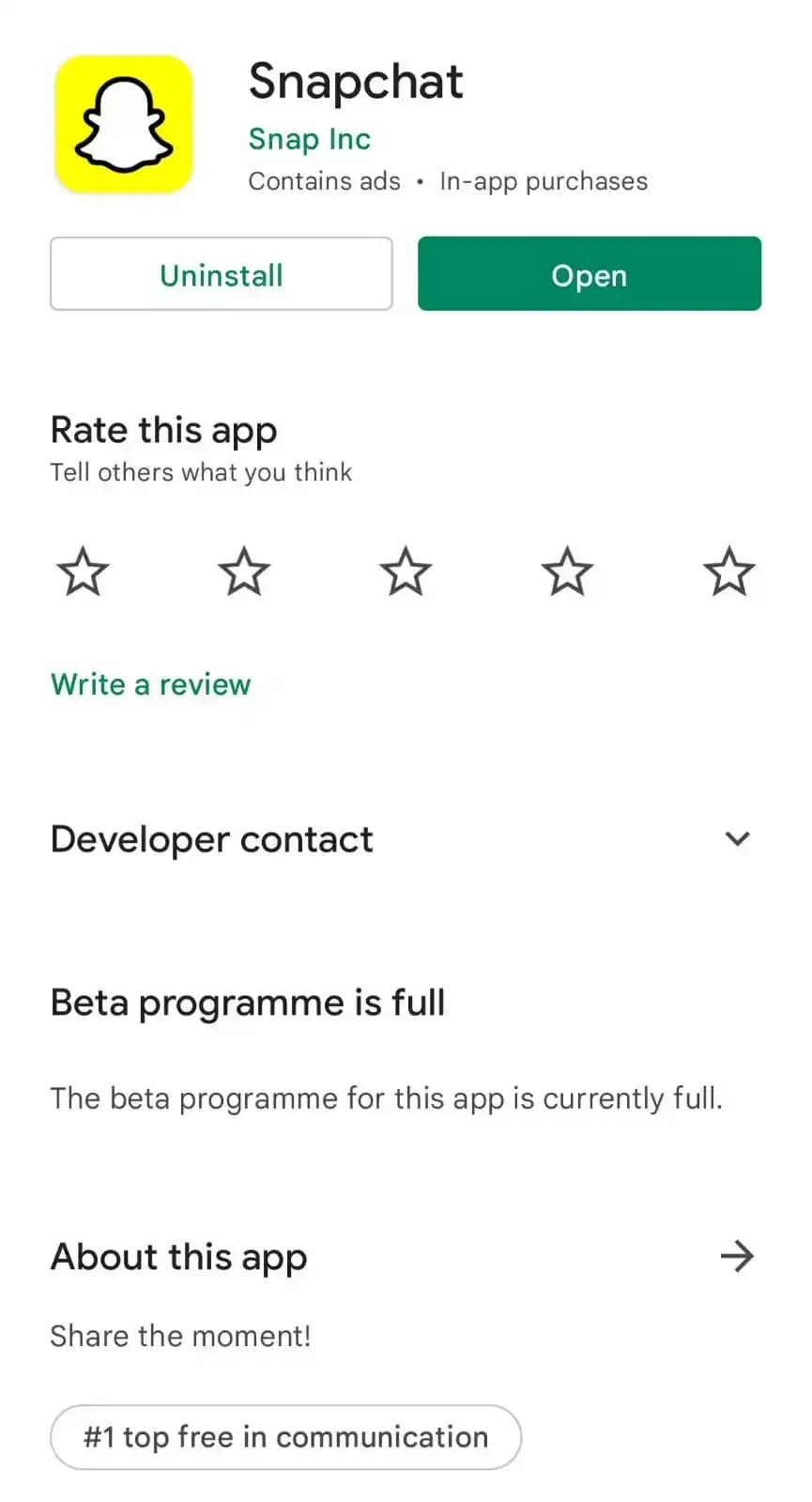This screenshot has height=1502, width=812.
Task: Give the app five stars
Action: coord(728,571)
